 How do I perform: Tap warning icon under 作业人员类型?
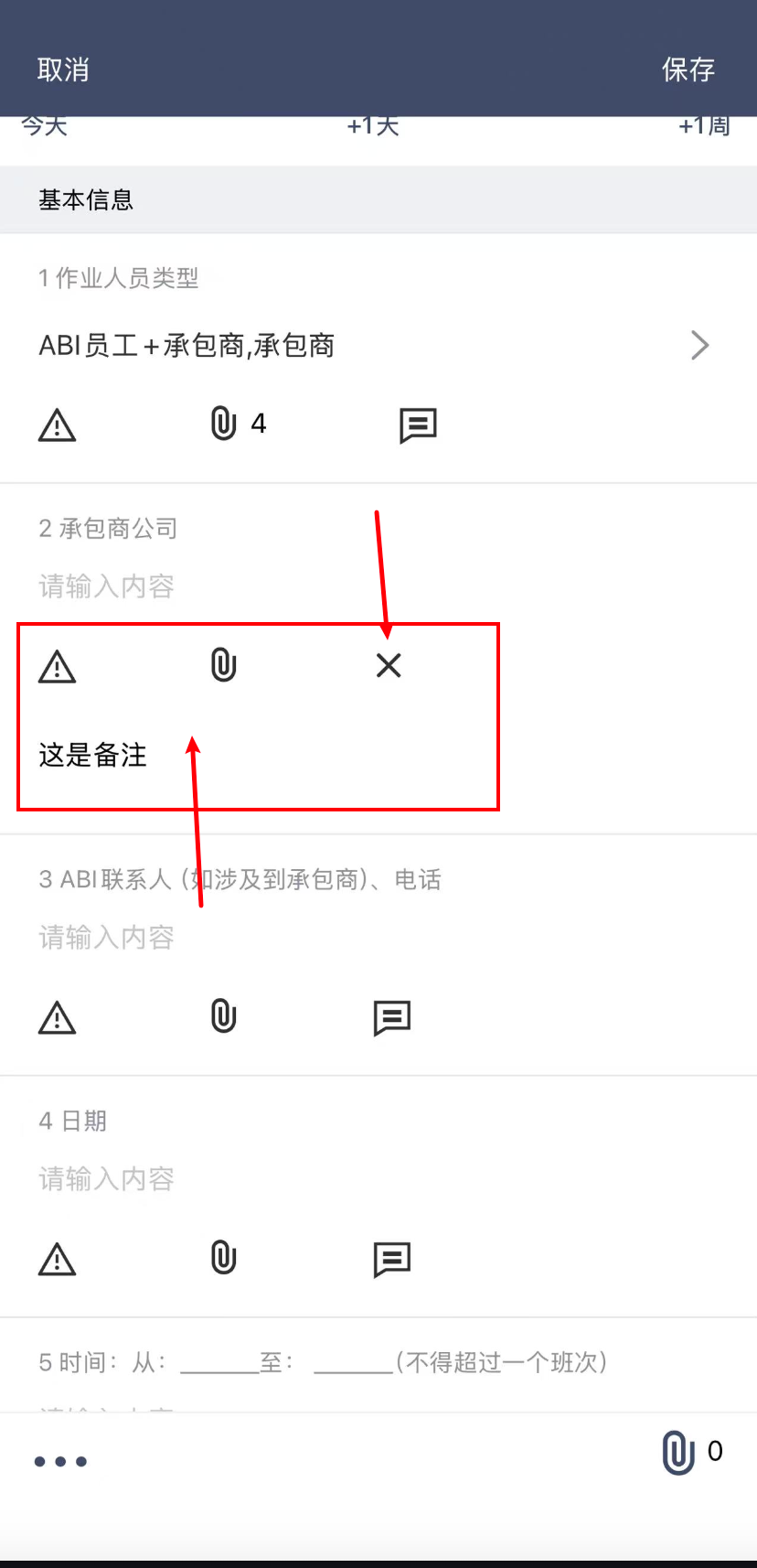coord(57,424)
